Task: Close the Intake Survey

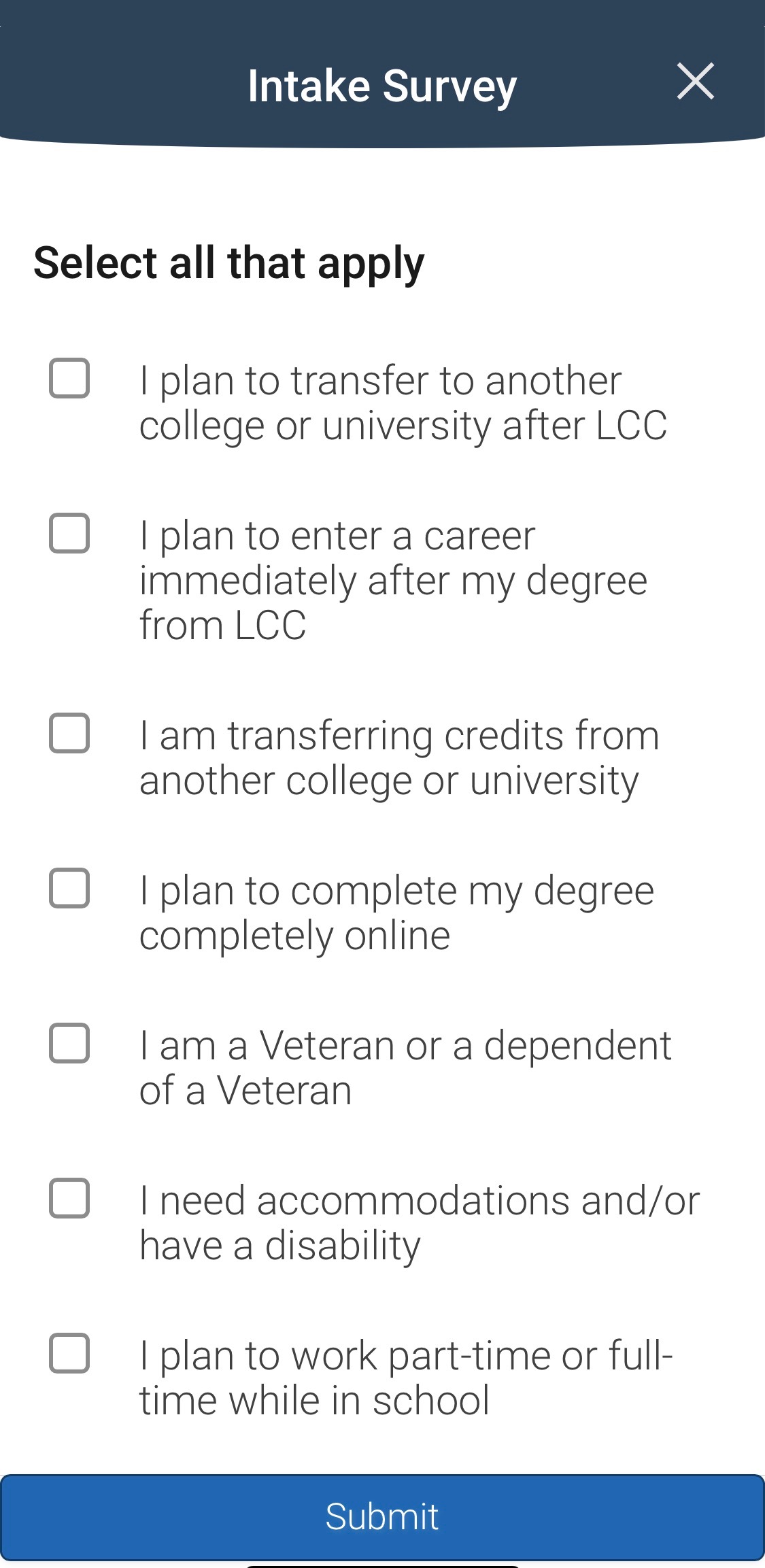Action: click(x=695, y=82)
